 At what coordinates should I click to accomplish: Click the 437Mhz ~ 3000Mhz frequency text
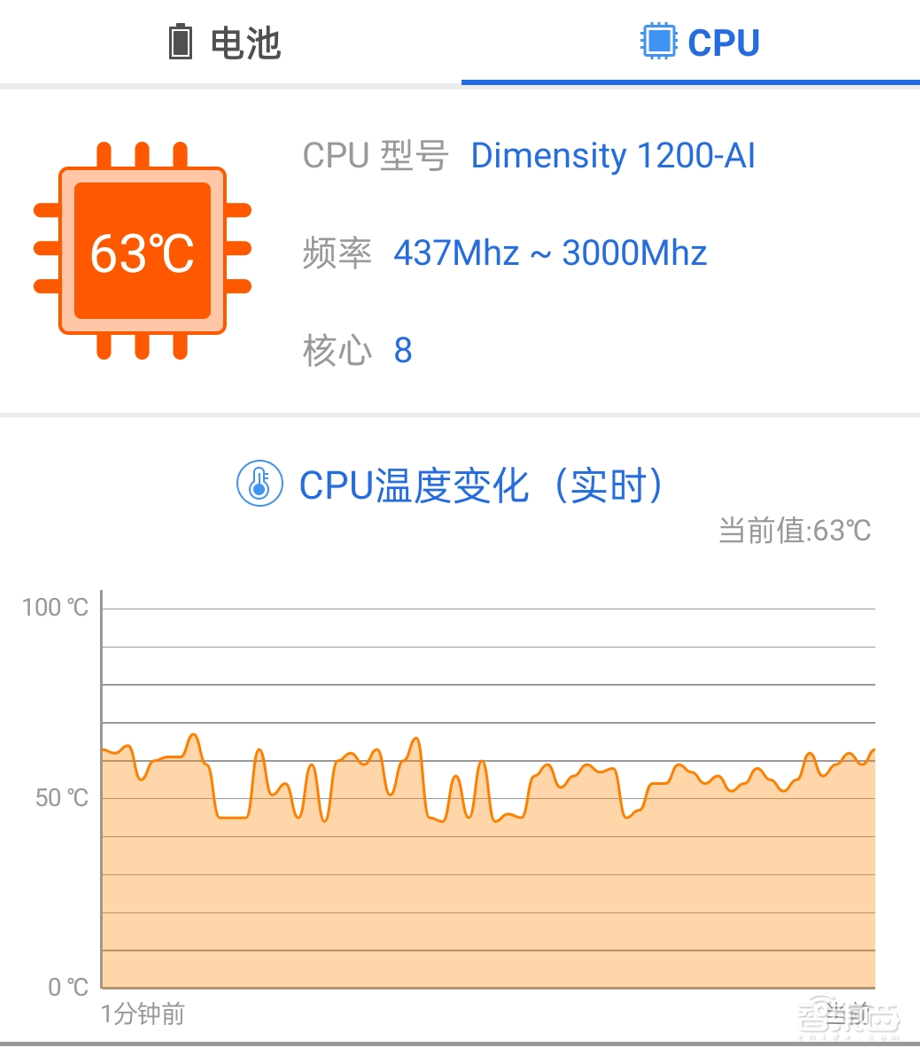(x=551, y=252)
